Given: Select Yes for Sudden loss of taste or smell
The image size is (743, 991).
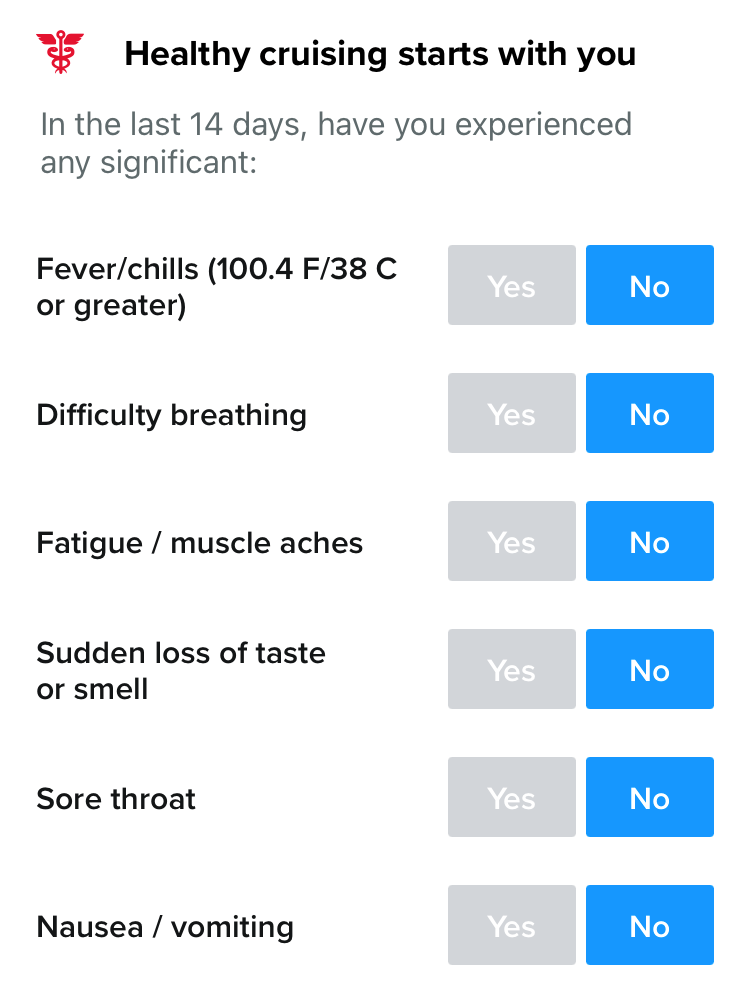Looking at the screenshot, I should 512,669.
